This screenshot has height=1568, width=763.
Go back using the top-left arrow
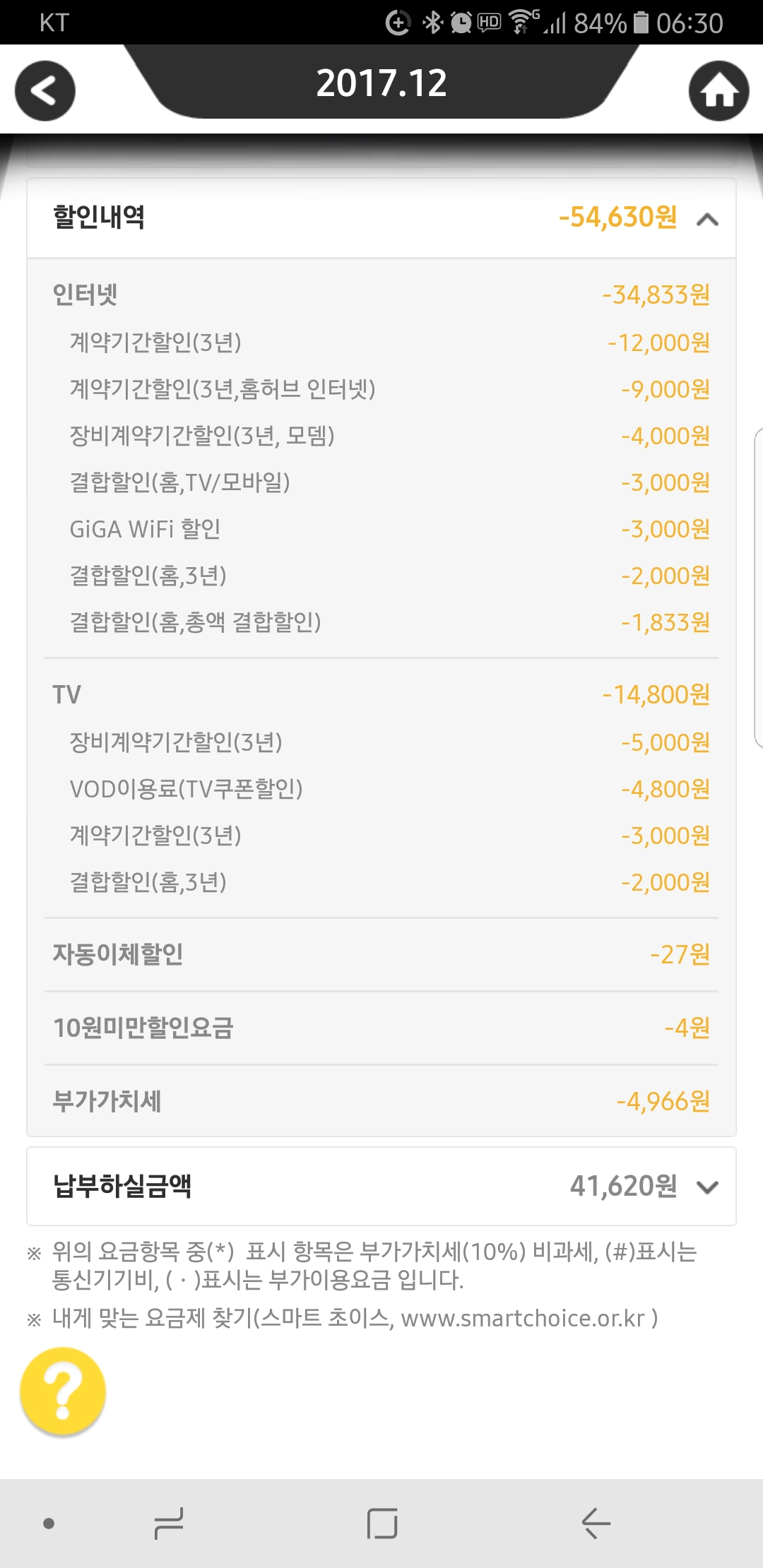[45, 91]
